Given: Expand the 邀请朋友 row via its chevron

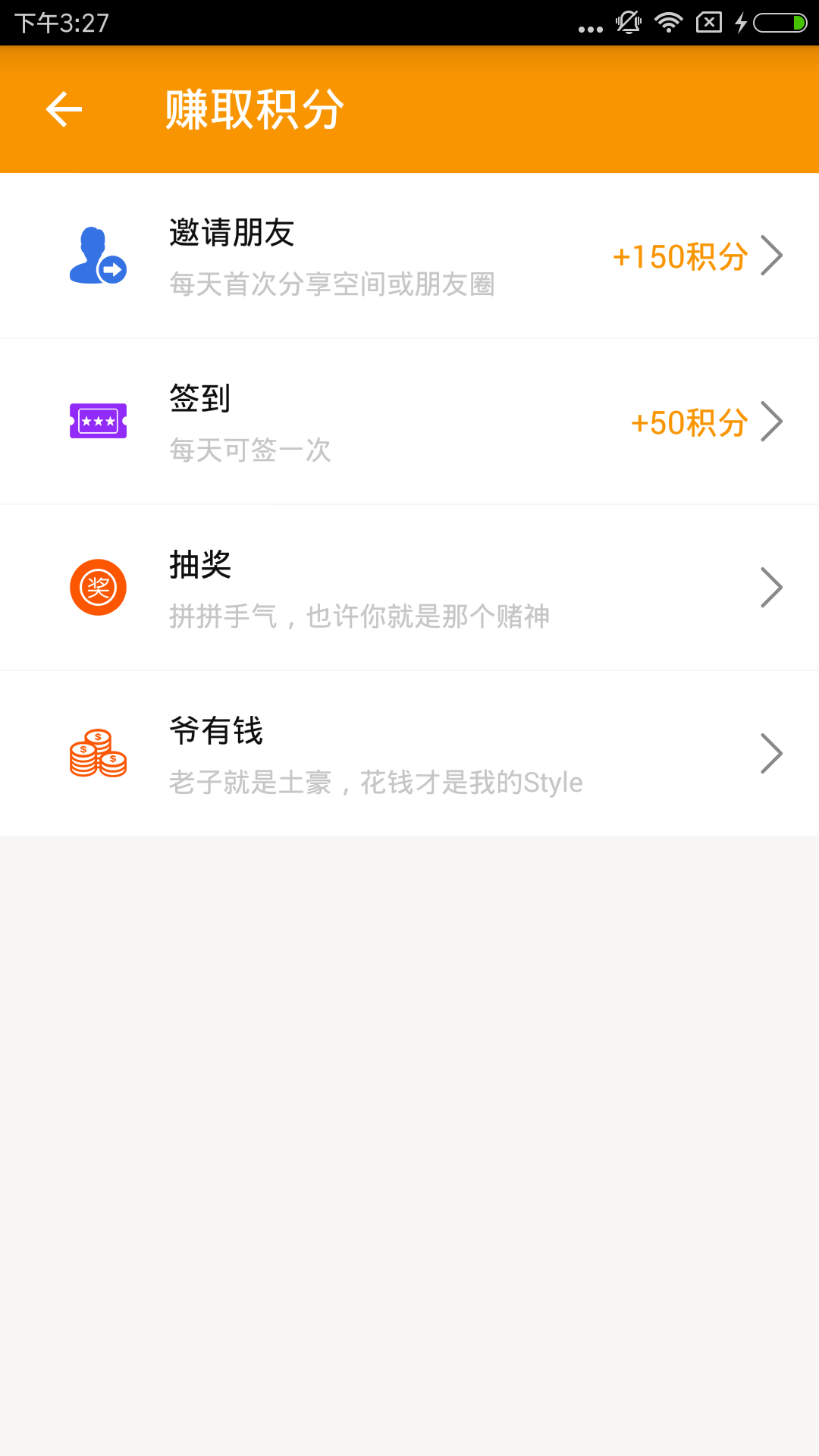Looking at the screenshot, I should click(x=772, y=256).
